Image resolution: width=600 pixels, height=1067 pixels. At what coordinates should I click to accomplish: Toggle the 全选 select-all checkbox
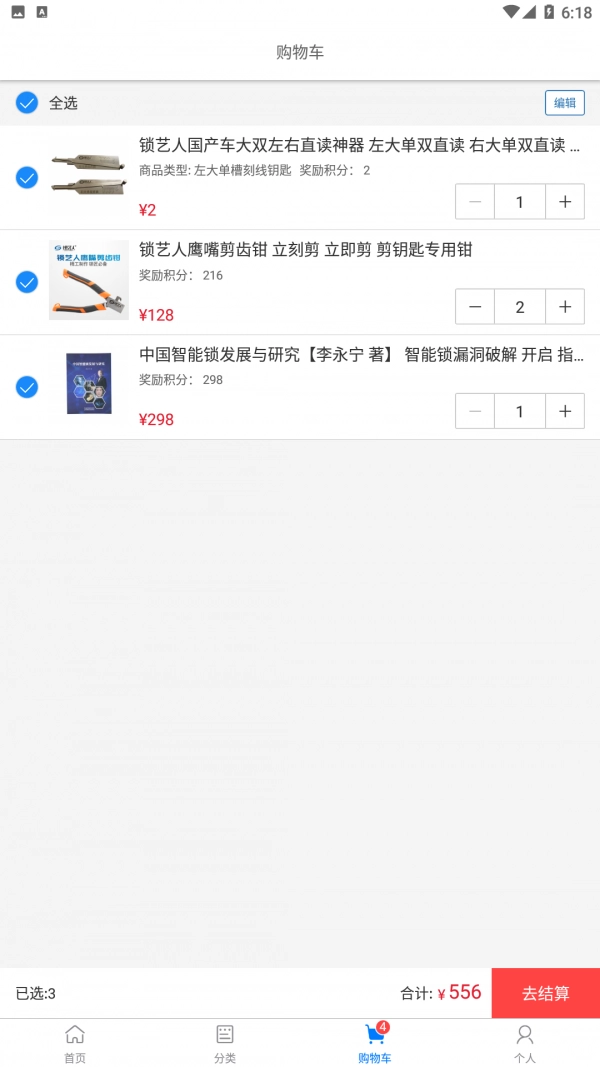[x=27, y=103]
